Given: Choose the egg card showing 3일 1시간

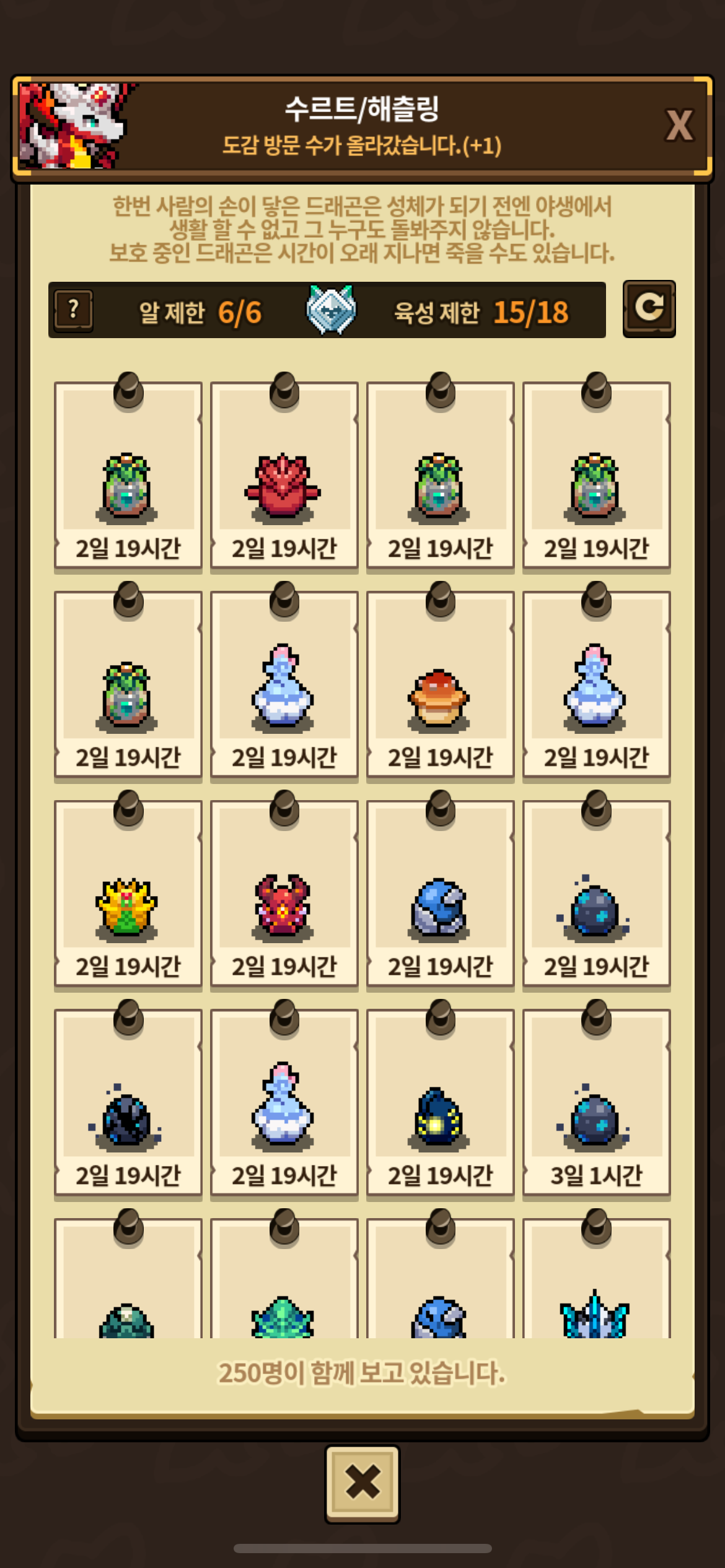Looking at the screenshot, I should pyautogui.click(x=596, y=1104).
